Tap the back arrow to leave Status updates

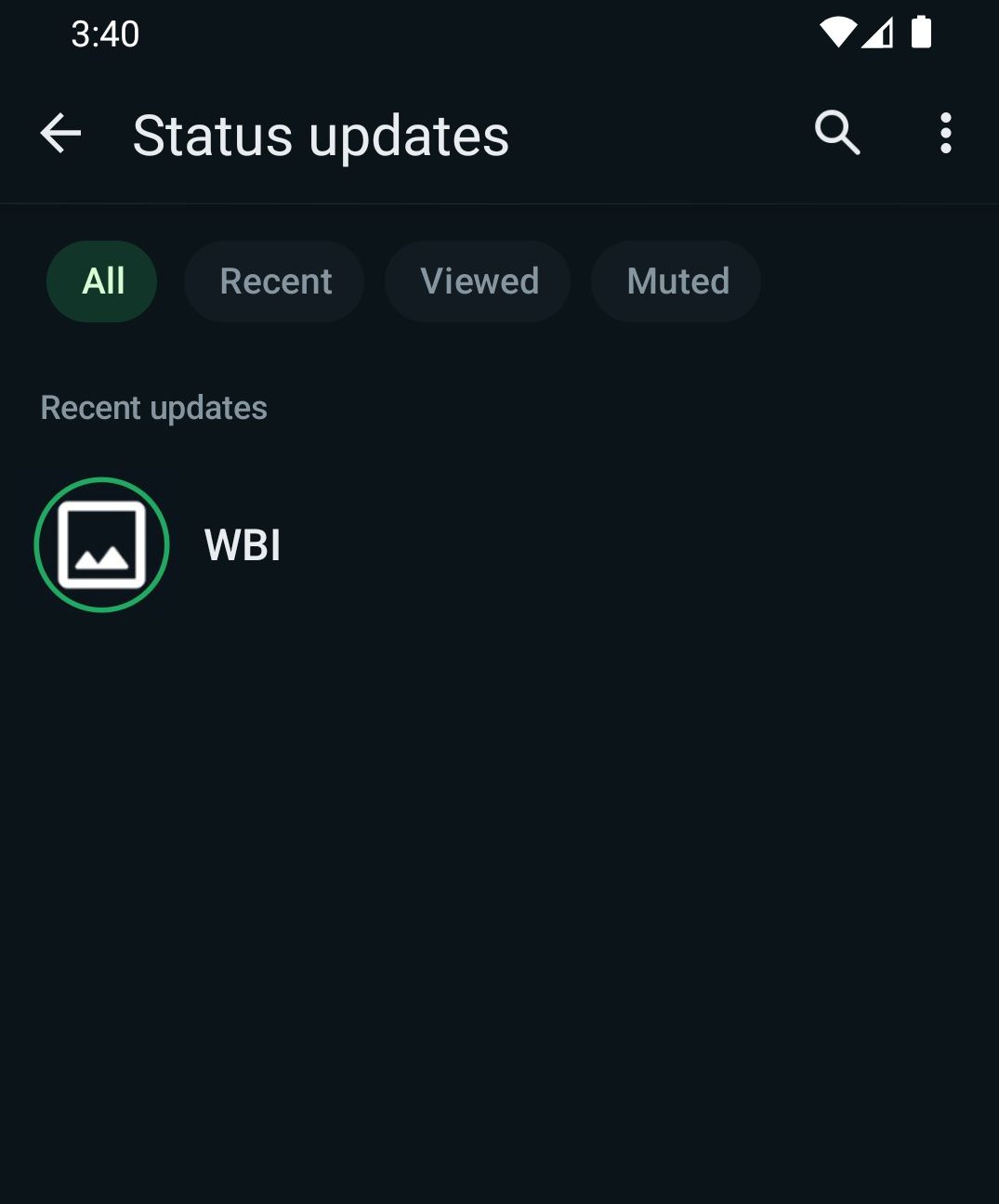[x=59, y=133]
